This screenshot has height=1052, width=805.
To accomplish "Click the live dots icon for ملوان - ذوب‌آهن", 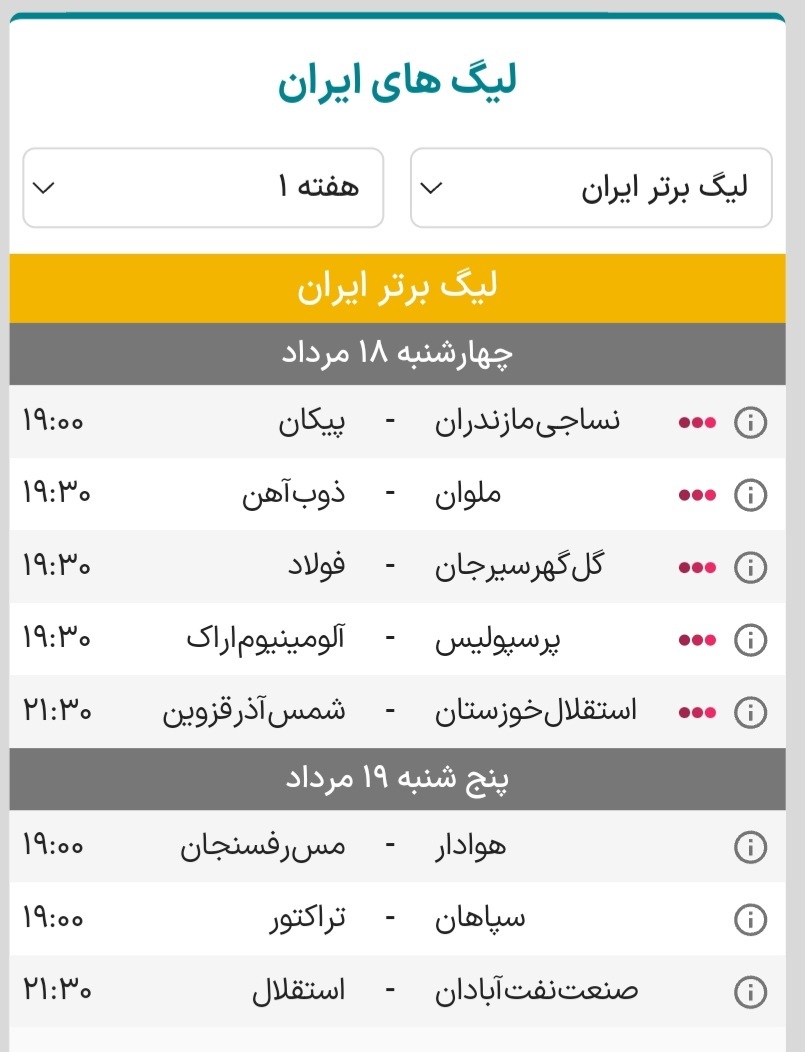I will pyautogui.click(x=694, y=493).
